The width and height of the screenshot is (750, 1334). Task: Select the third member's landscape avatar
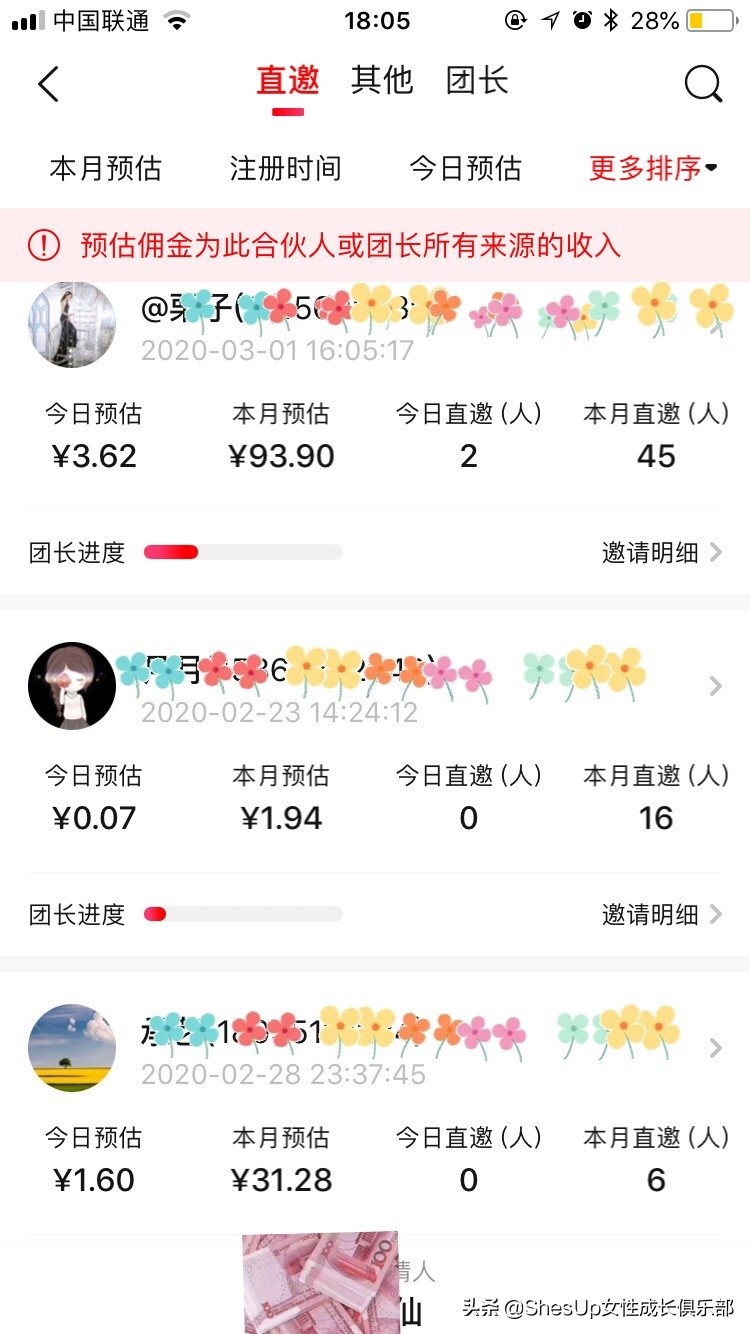coord(72,1048)
